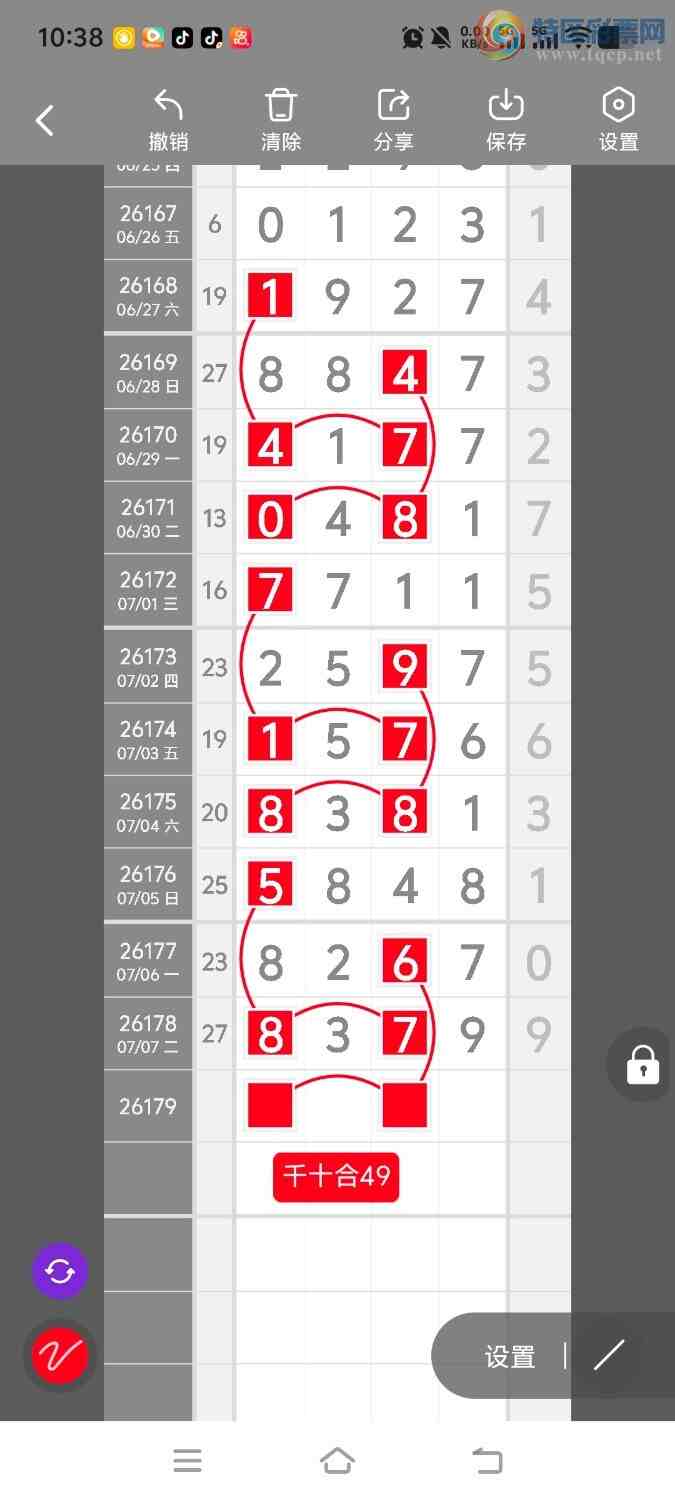Tap the lock button on the right
675x1500 pixels.
(x=642, y=1065)
